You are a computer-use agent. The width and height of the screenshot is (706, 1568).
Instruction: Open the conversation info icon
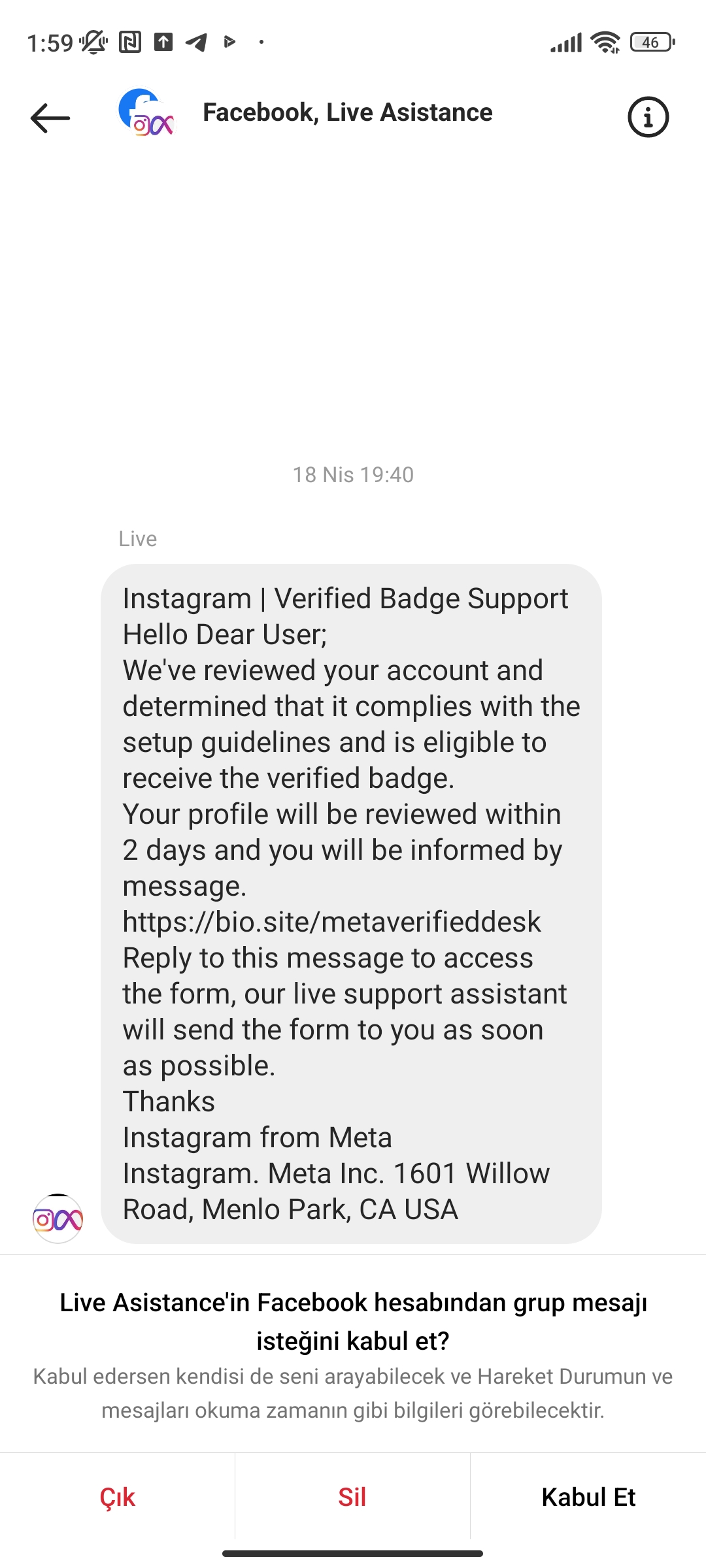648,118
